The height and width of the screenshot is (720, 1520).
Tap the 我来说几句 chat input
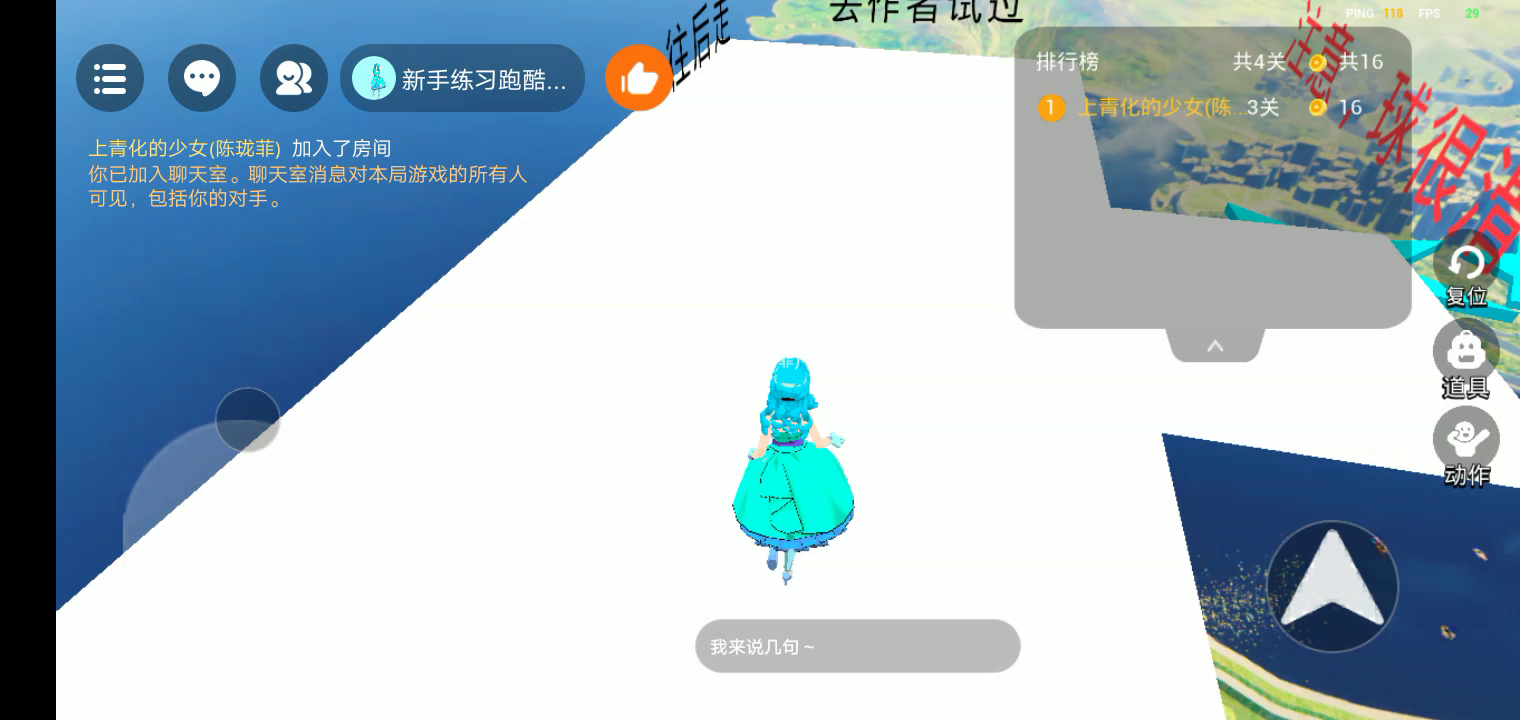click(857, 646)
